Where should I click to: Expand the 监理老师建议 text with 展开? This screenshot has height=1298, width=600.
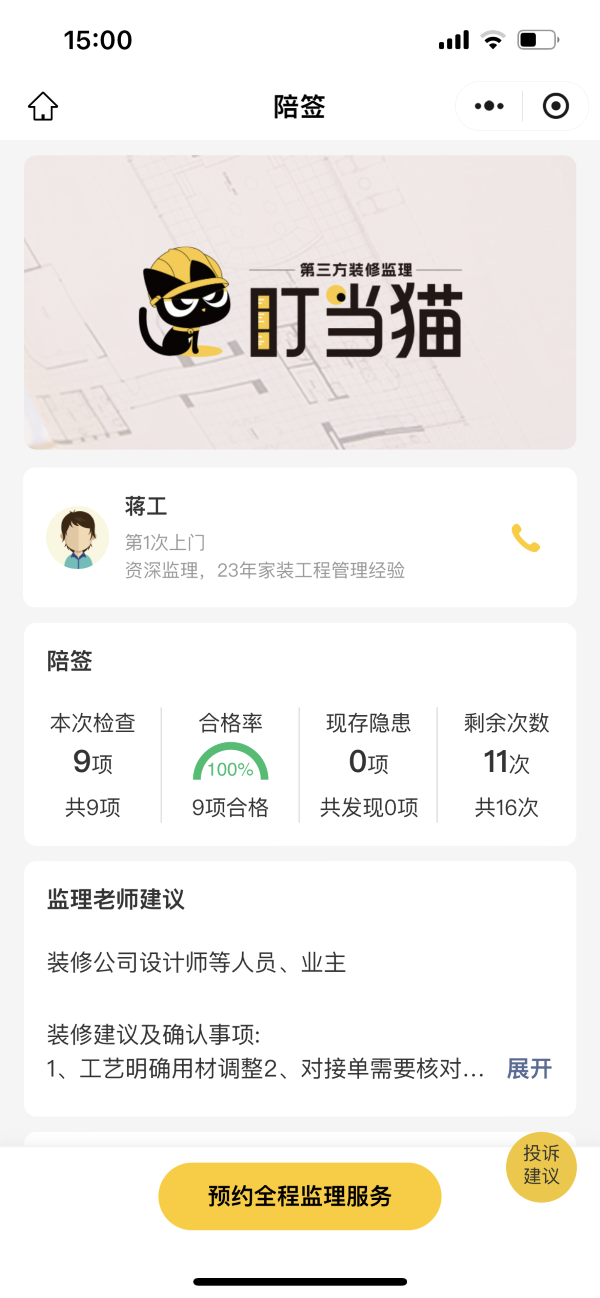(x=529, y=1068)
